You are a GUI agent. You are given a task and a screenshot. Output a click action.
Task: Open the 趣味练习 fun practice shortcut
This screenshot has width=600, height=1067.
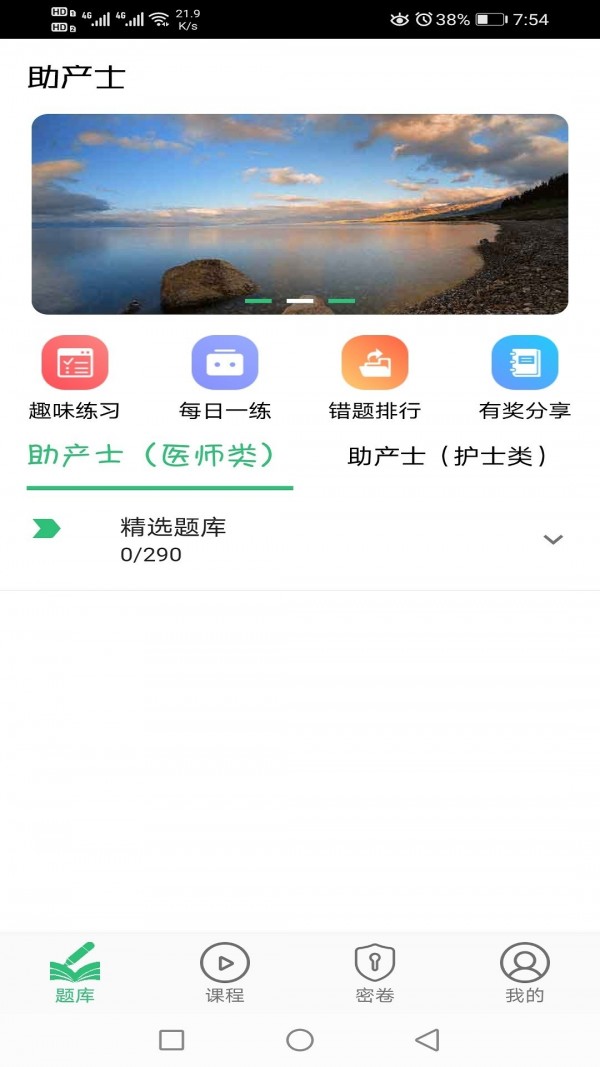click(x=75, y=363)
